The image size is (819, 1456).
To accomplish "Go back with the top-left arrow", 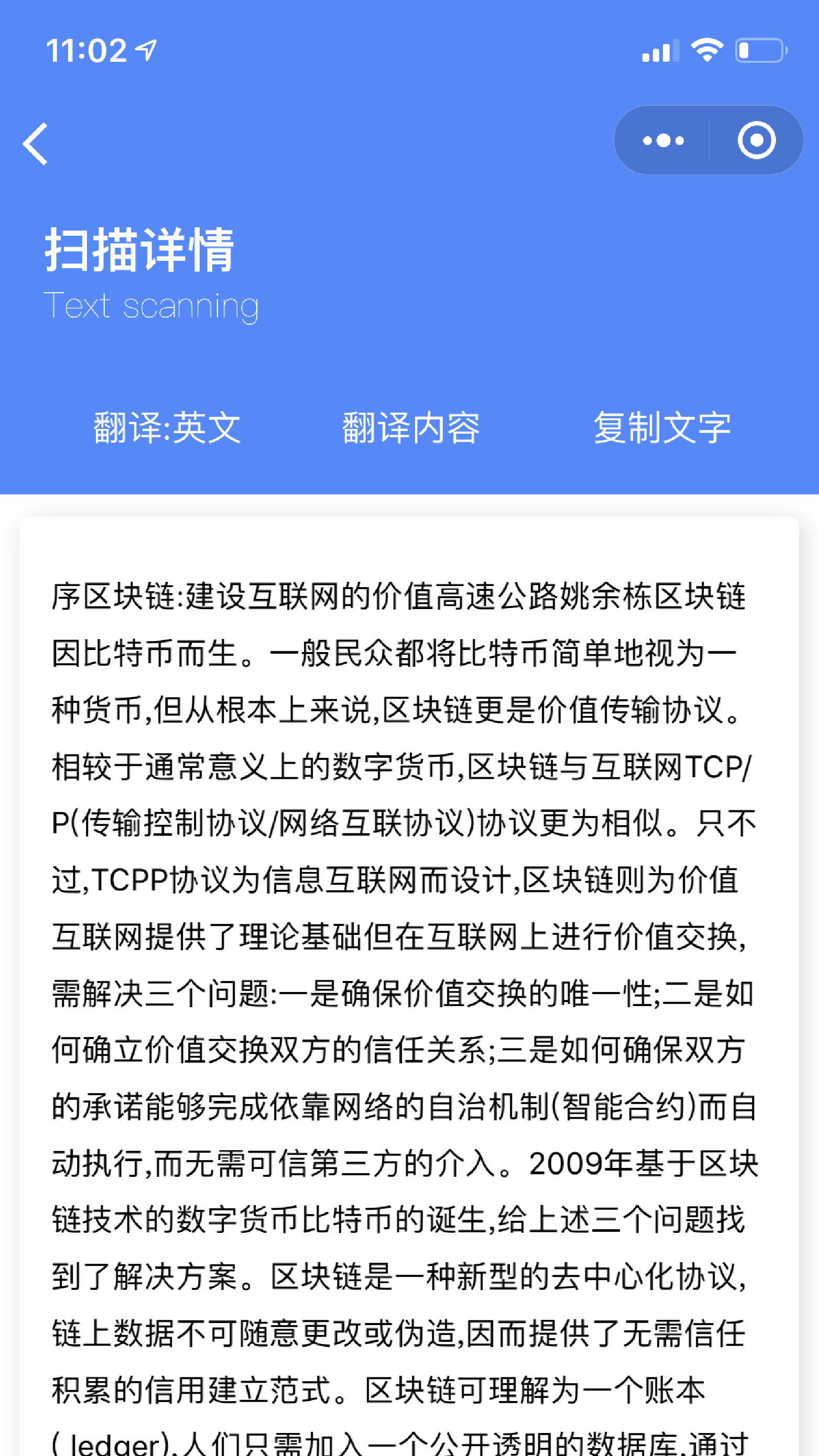I will tap(35, 144).
